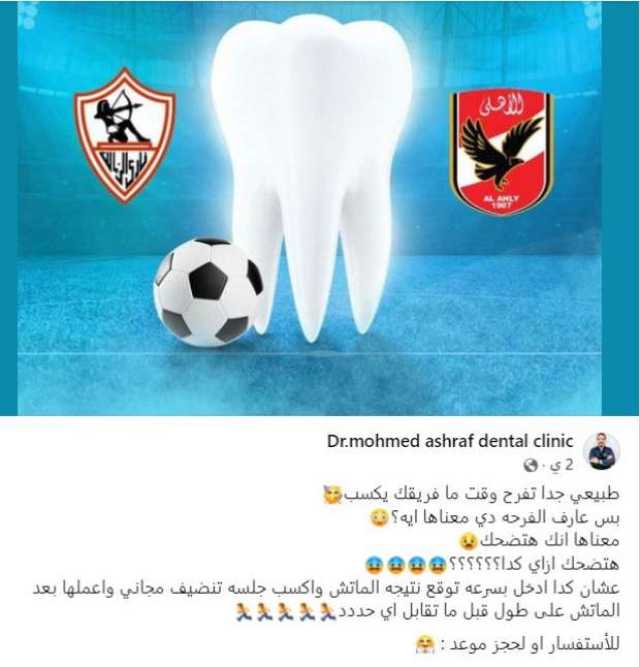The image size is (640, 667).
Task: Tap the clinic's profile avatar
Action: [x=602, y=452]
